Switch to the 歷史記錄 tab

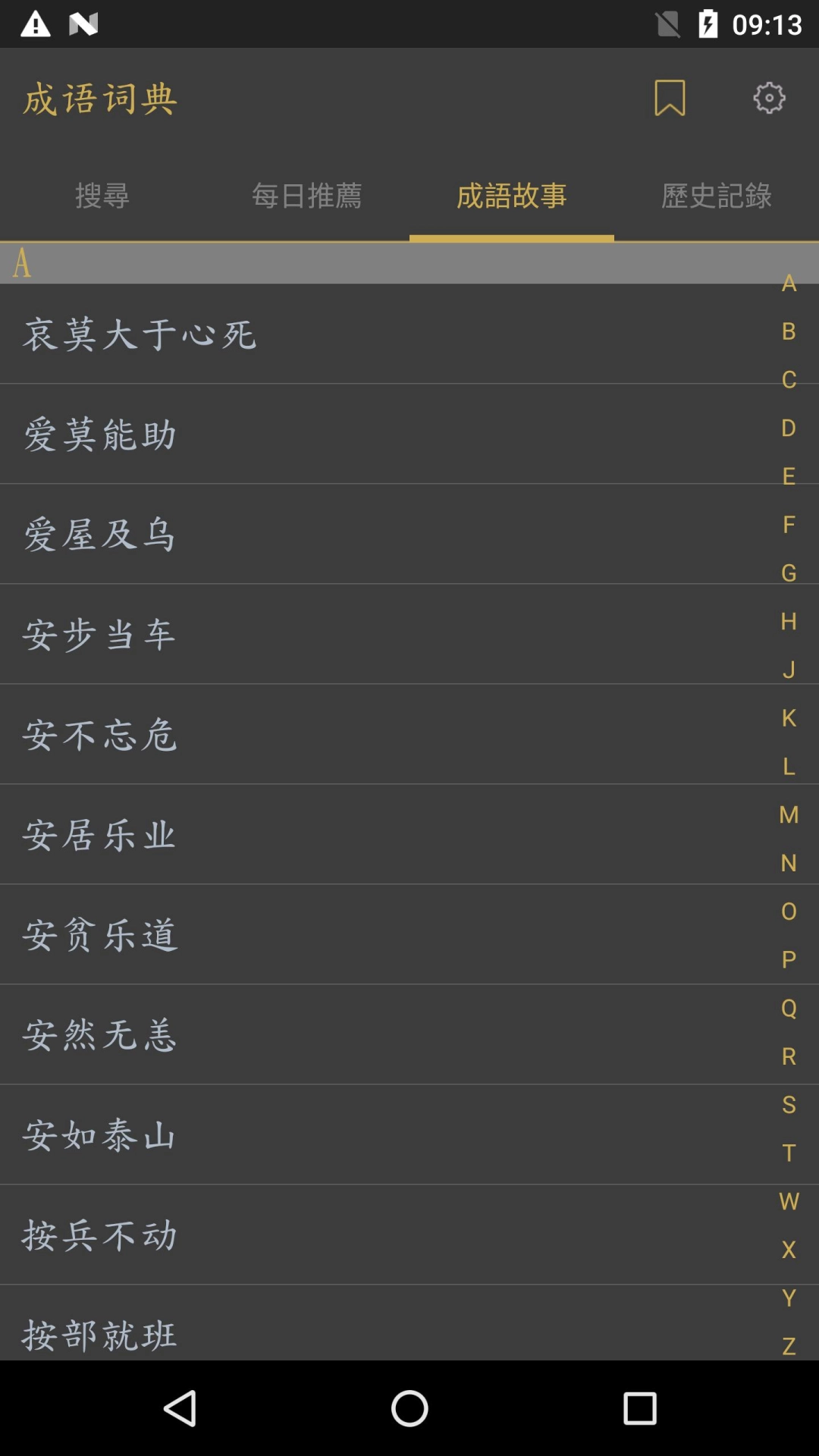(x=717, y=196)
